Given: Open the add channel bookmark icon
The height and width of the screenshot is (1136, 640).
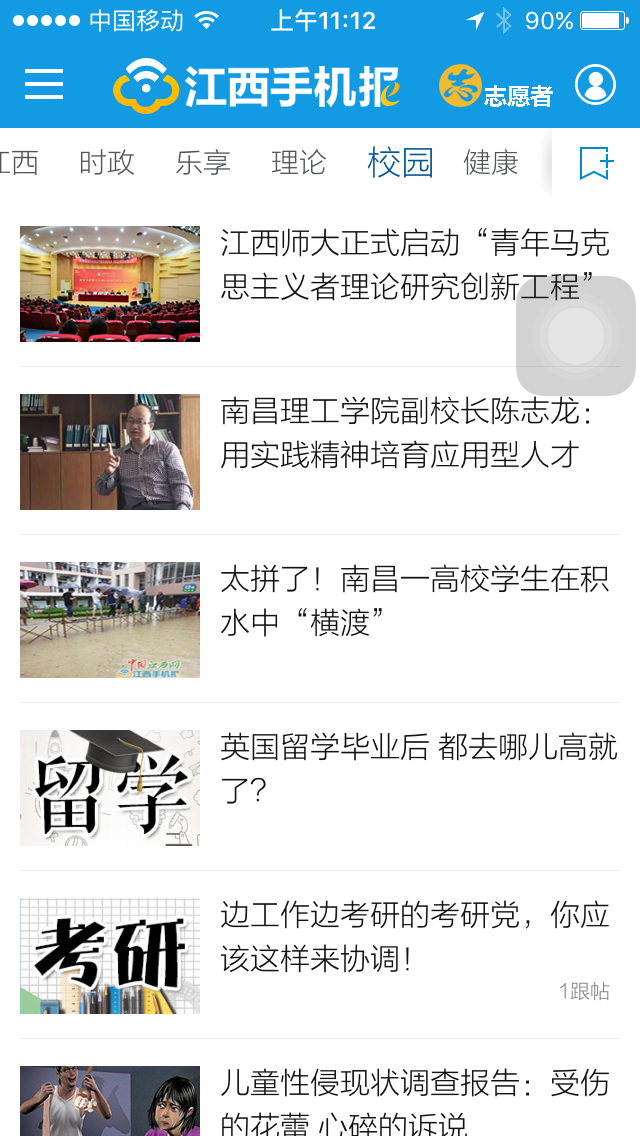Looking at the screenshot, I should pyautogui.click(x=596, y=163).
